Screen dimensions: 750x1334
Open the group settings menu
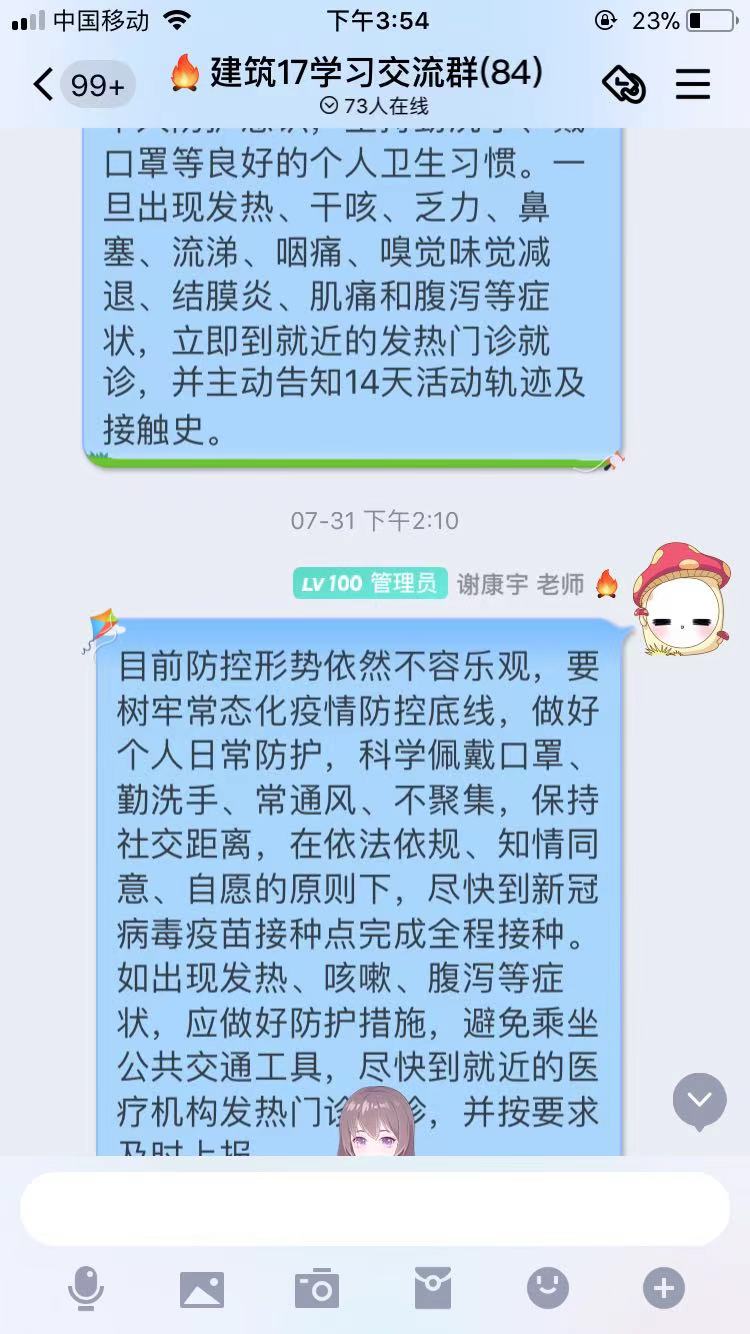(693, 86)
